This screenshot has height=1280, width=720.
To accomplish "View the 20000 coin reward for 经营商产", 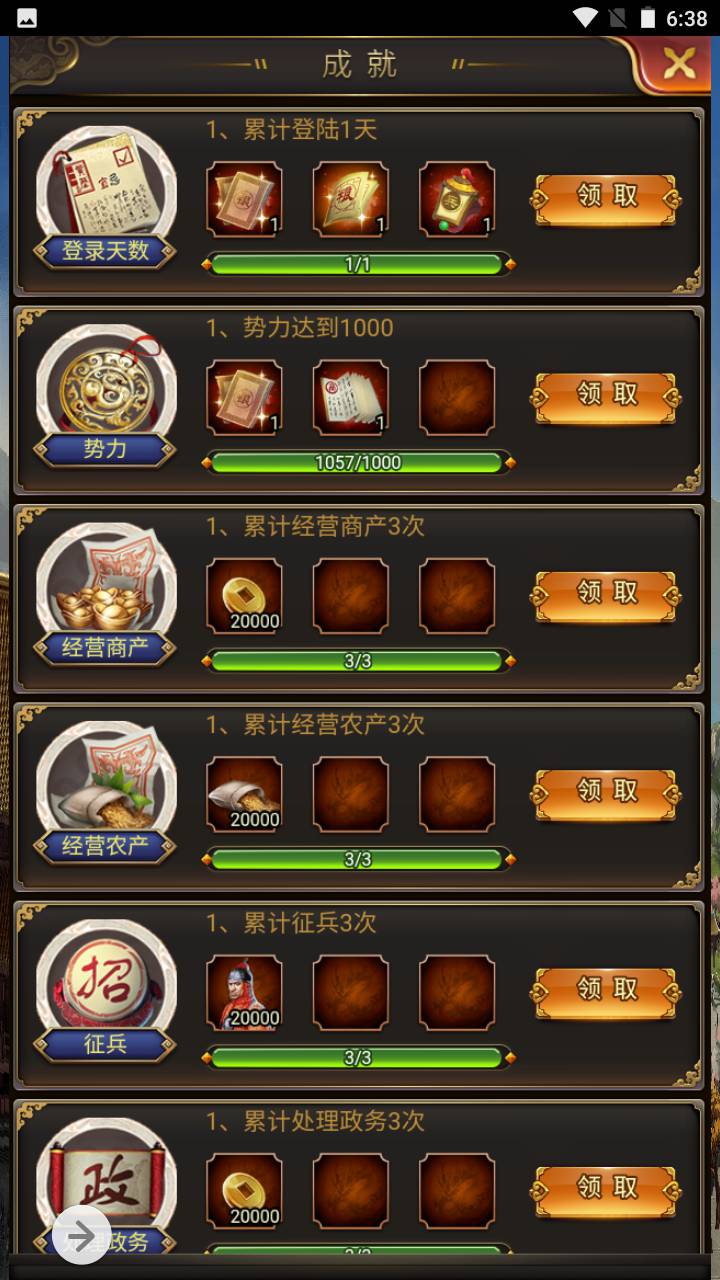I will (x=244, y=596).
